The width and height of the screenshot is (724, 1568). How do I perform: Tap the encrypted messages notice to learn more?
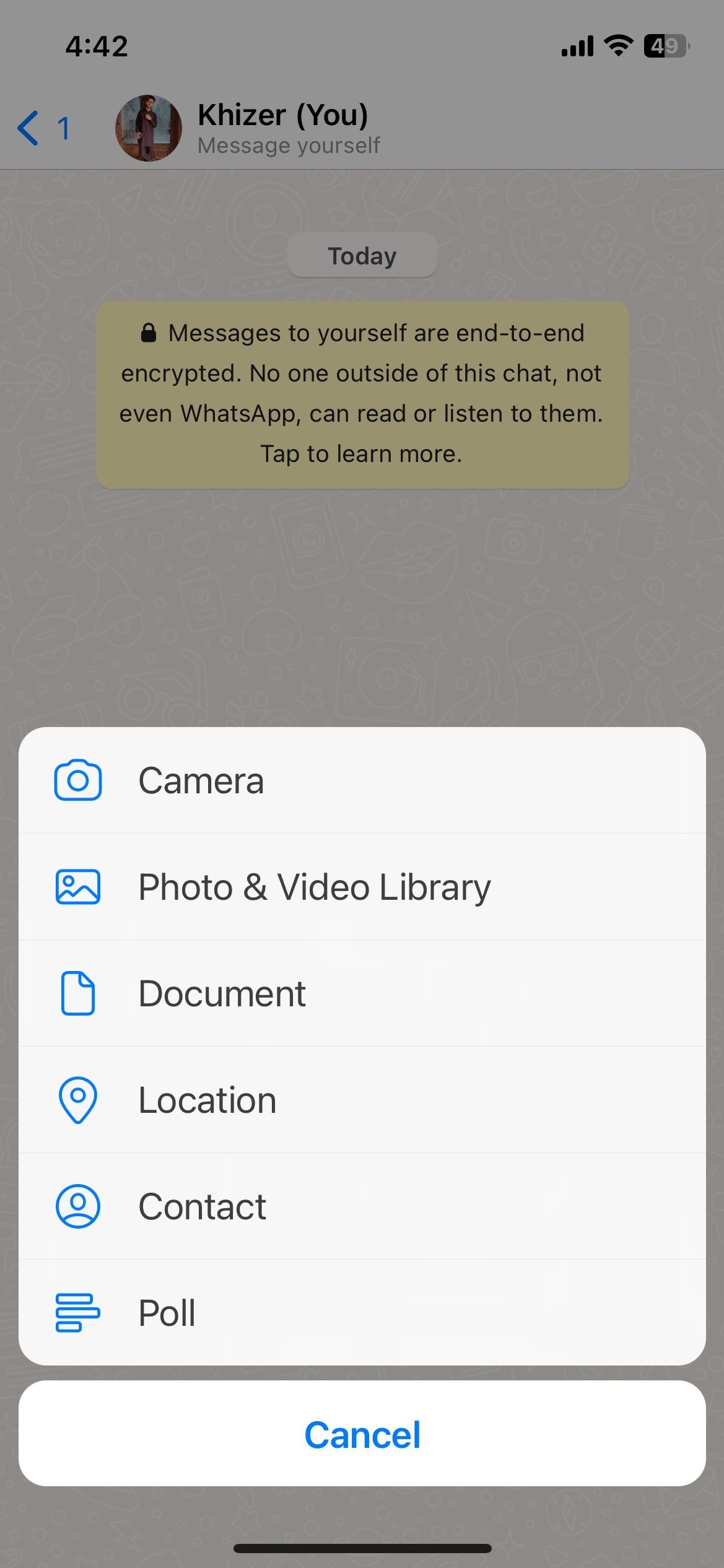pos(362,393)
